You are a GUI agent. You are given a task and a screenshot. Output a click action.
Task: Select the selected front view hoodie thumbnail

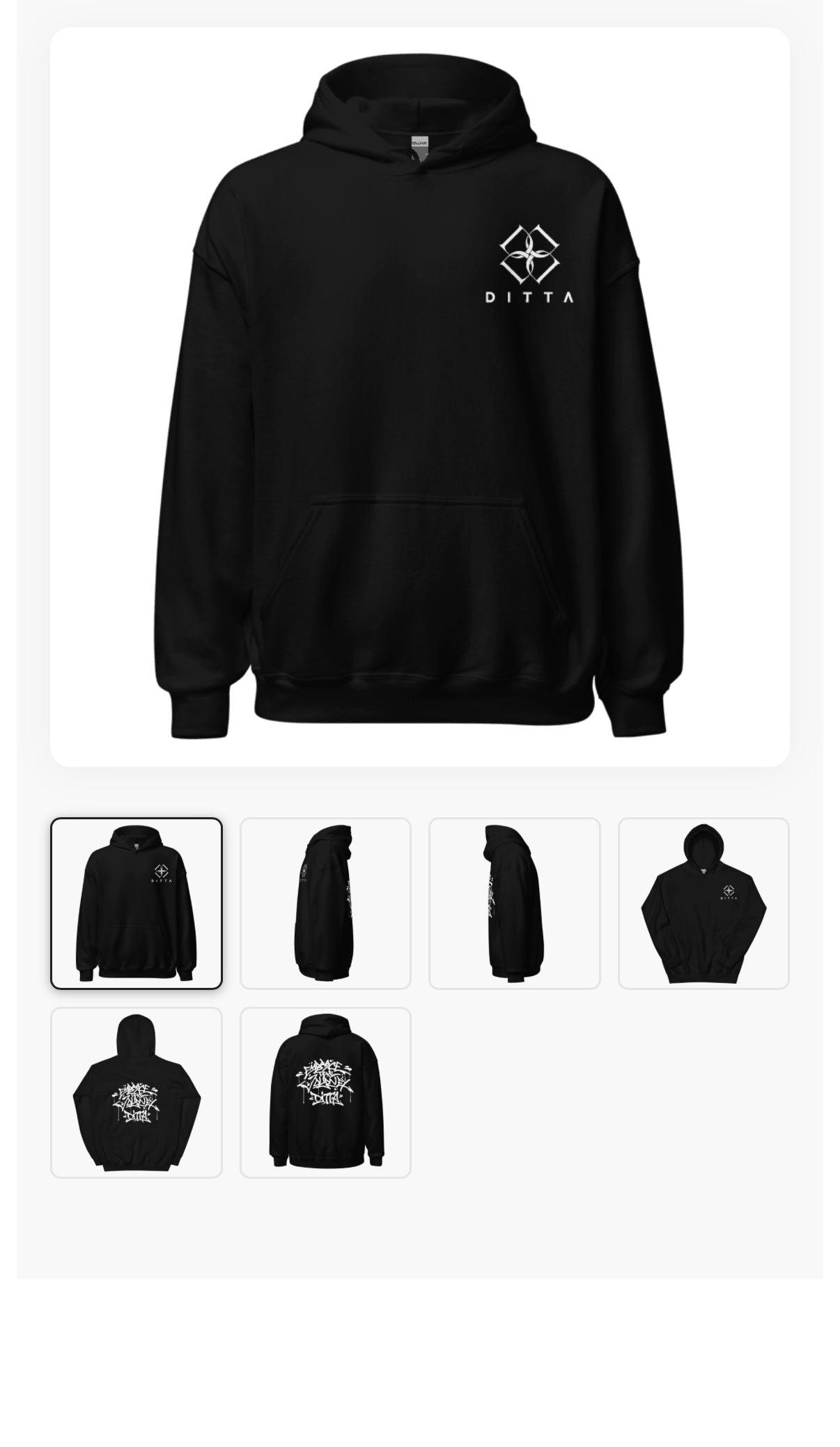(137, 903)
